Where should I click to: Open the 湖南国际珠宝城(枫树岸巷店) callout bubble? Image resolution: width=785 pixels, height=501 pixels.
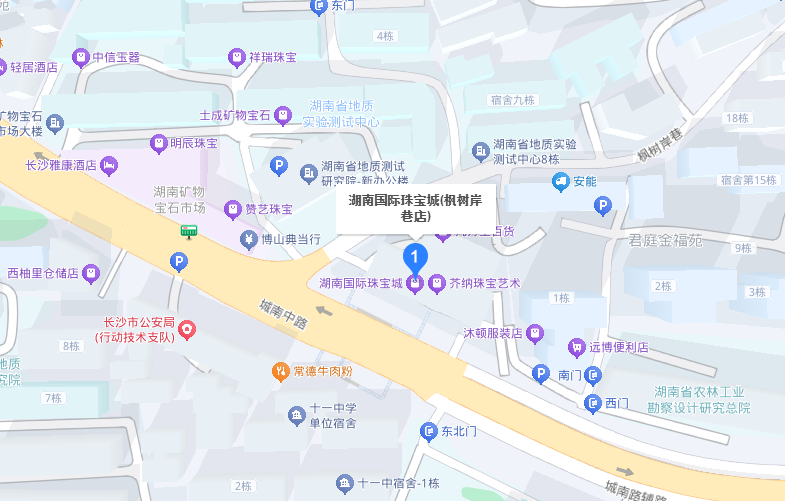tap(415, 207)
